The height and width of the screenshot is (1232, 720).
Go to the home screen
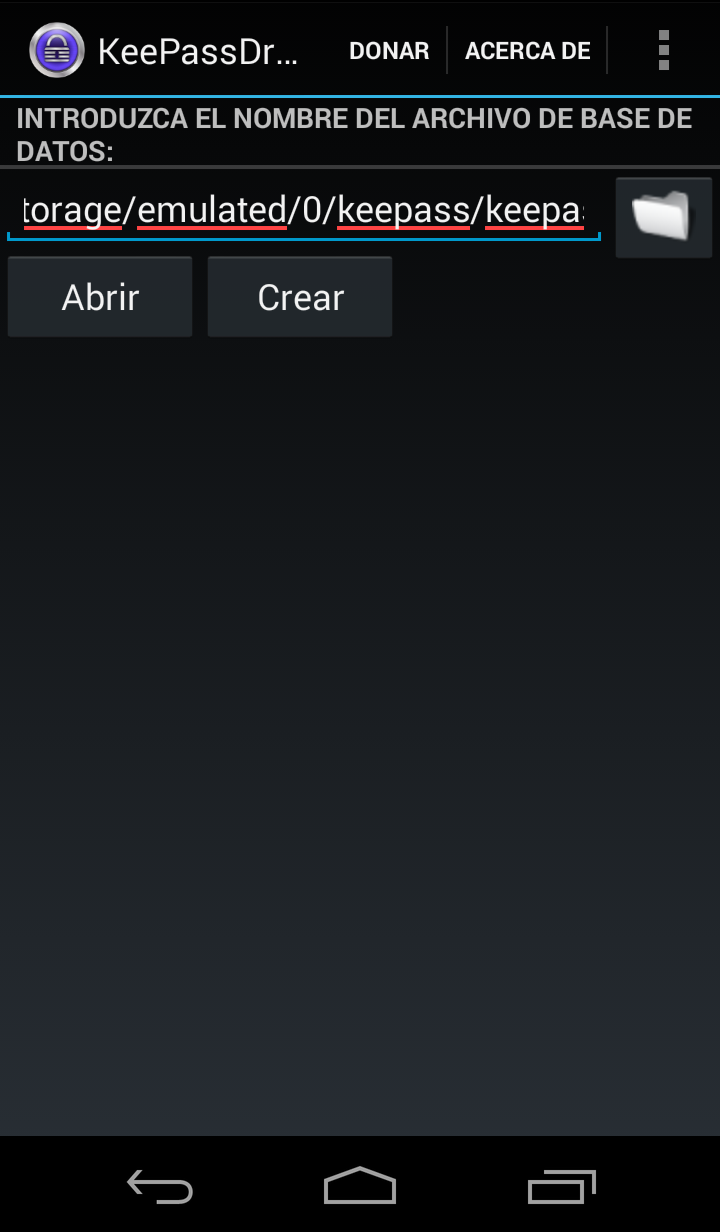point(360,1186)
